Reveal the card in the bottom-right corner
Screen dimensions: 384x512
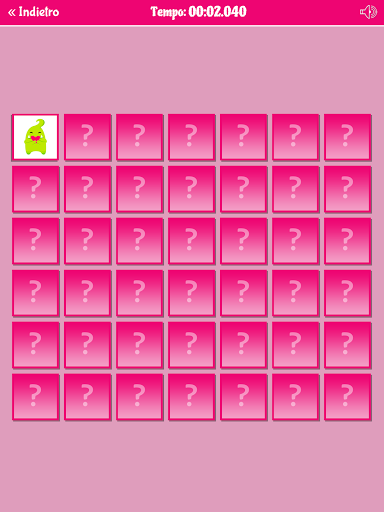coord(347,397)
